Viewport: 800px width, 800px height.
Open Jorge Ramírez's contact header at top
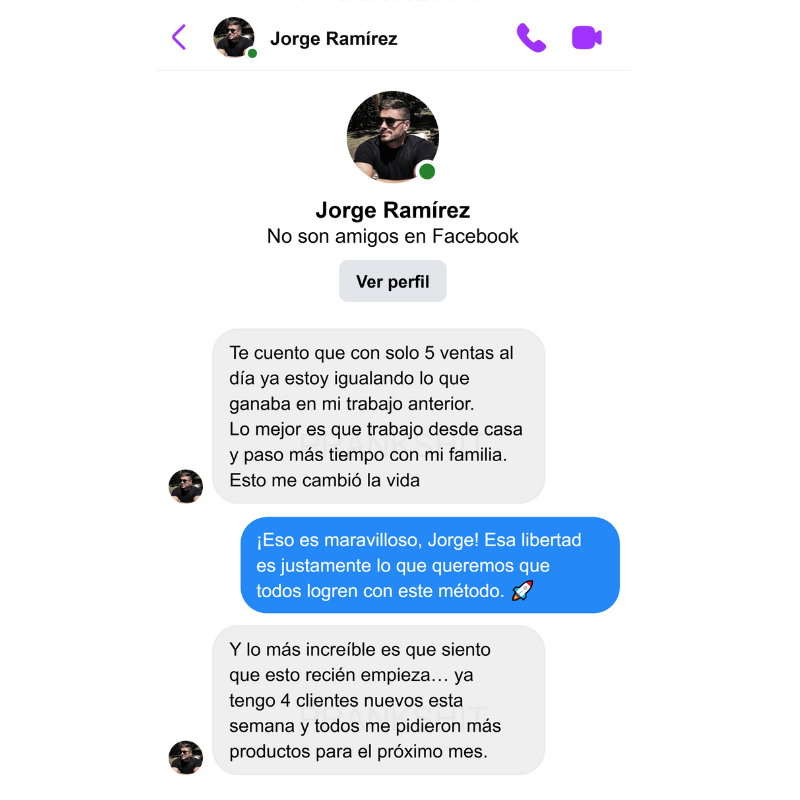coord(333,39)
